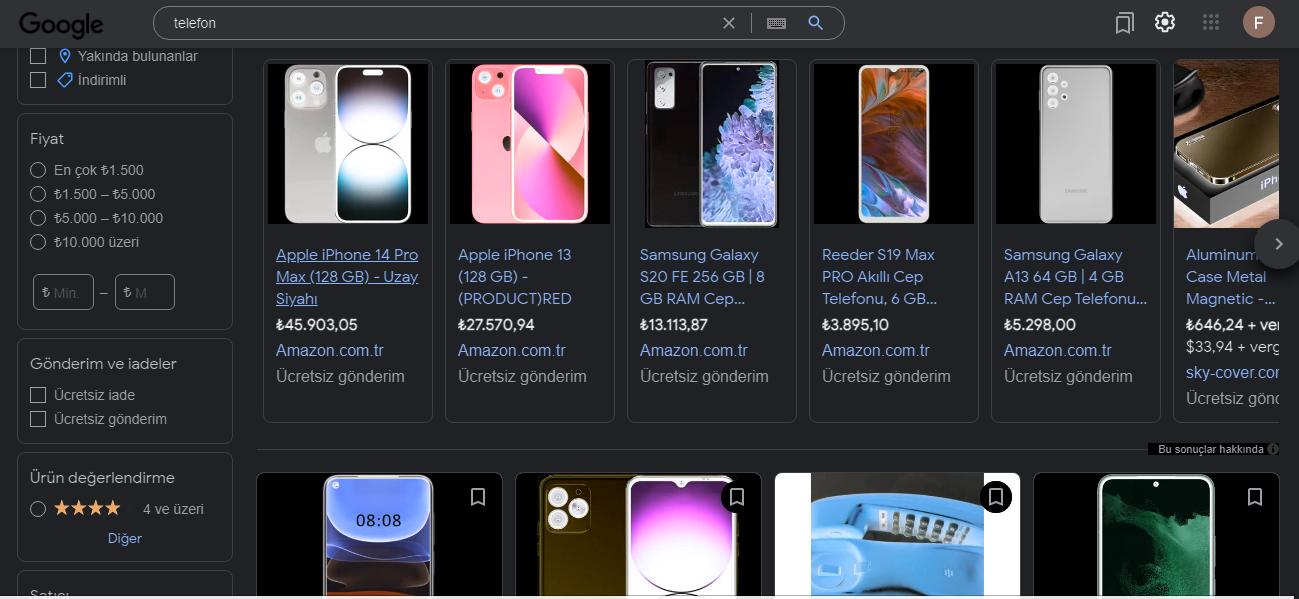
Task: Tap the minimum price field
Action: coord(64,293)
